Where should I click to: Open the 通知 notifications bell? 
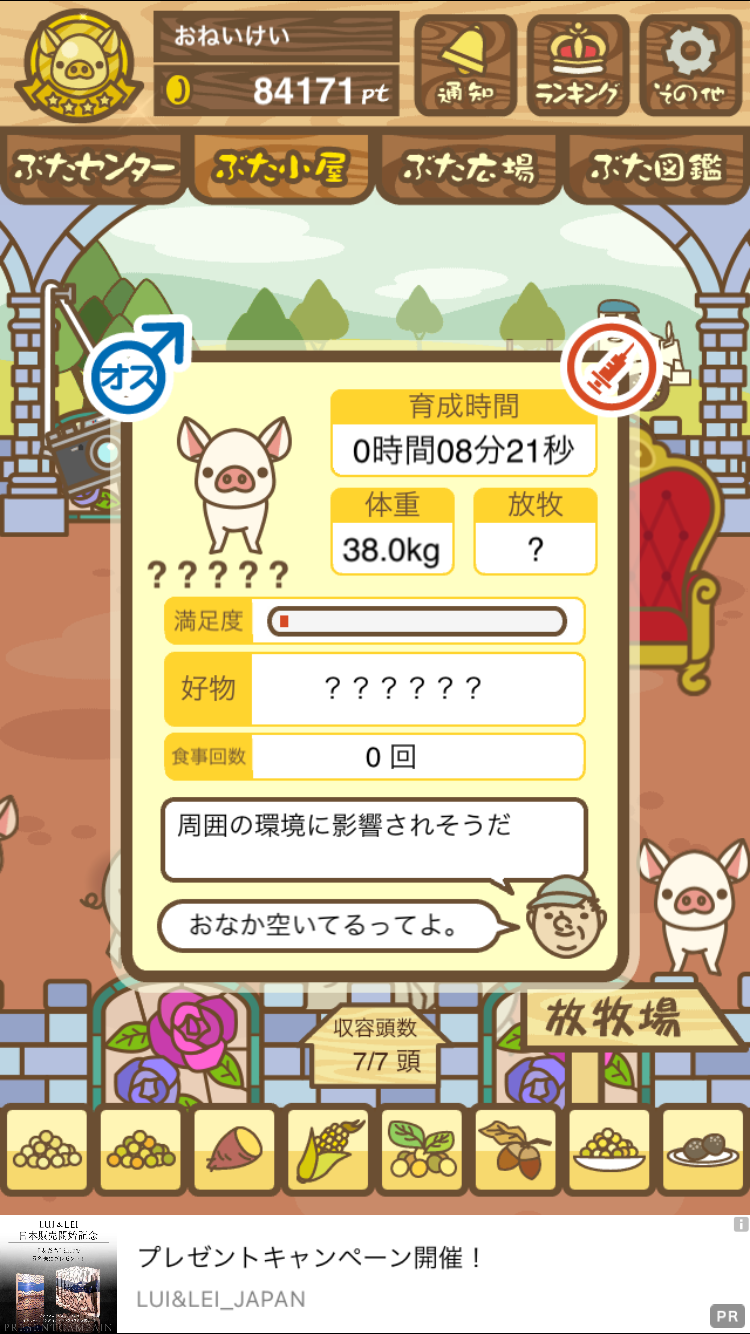(x=465, y=66)
